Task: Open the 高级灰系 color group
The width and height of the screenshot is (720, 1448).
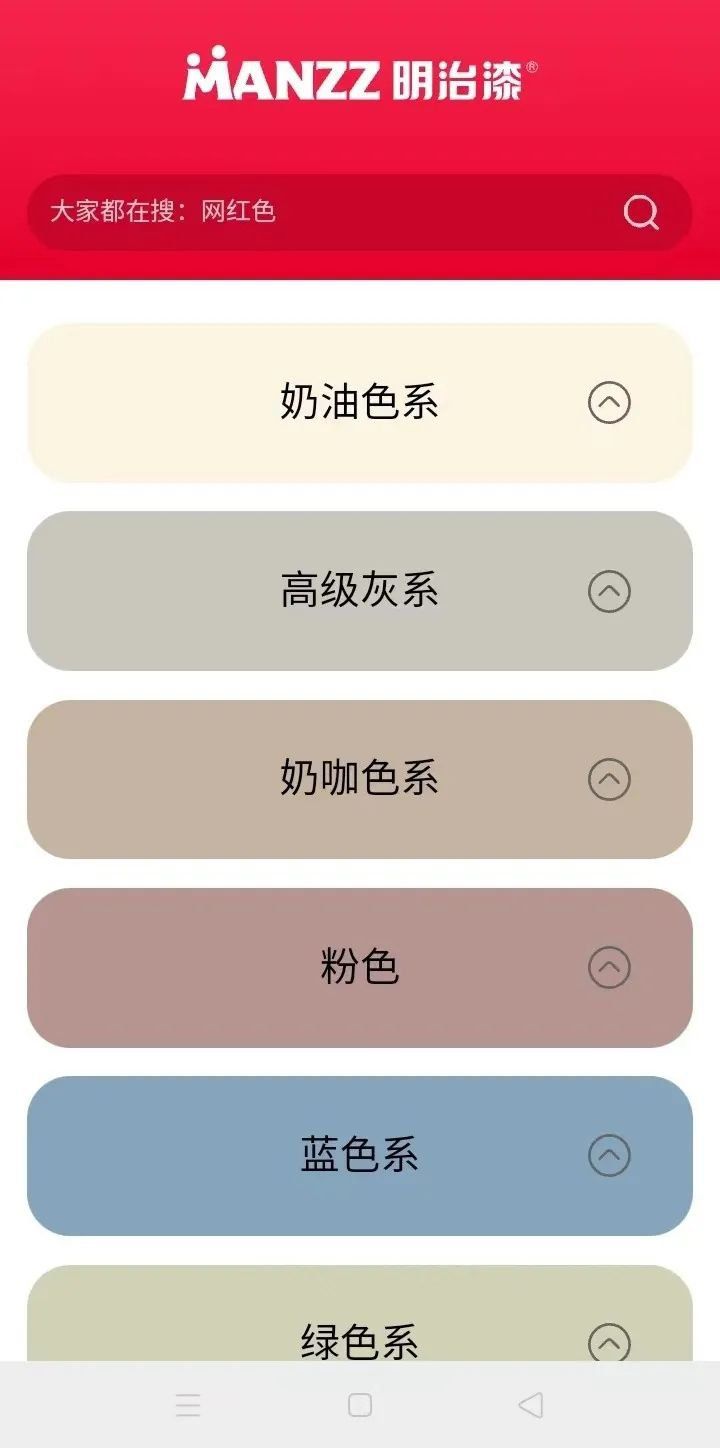Action: coord(609,591)
